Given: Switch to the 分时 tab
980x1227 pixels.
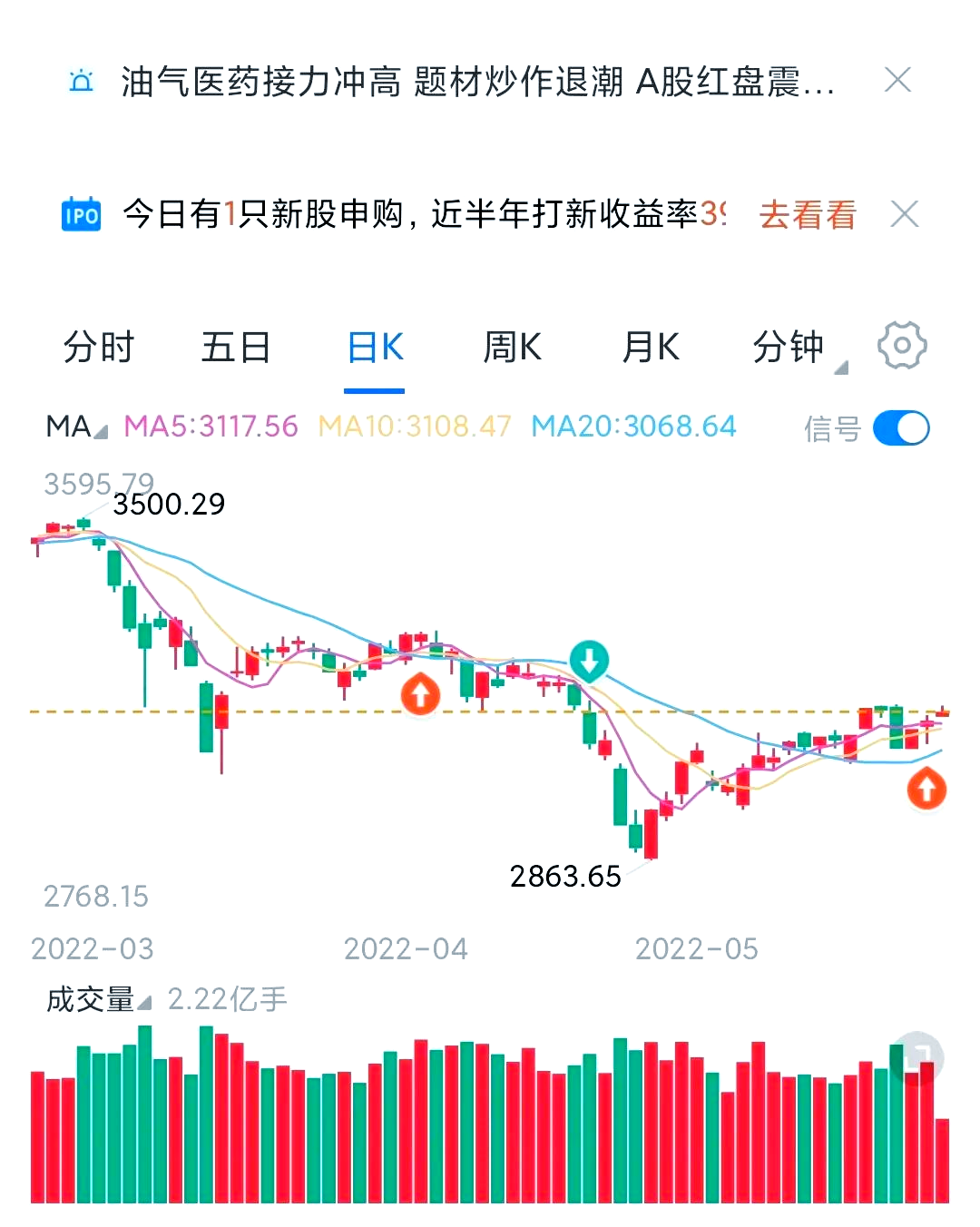Looking at the screenshot, I should (x=98, y=348).
